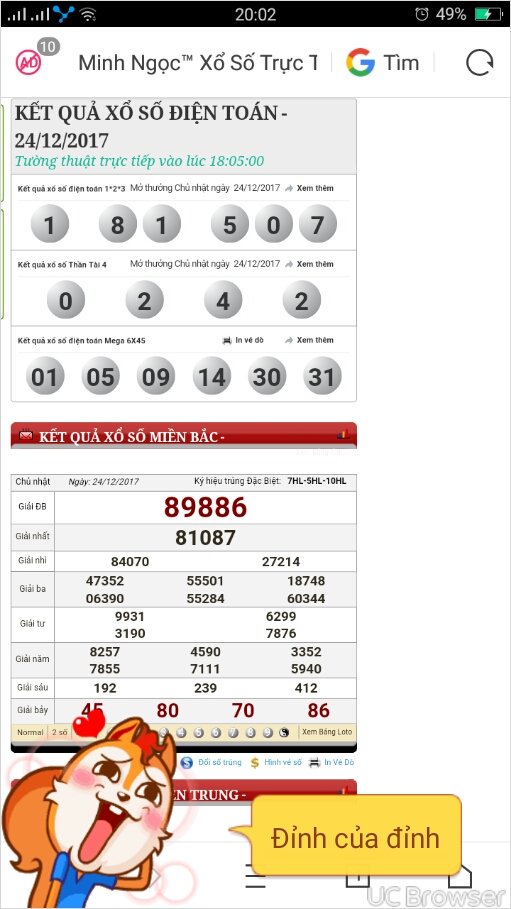Switch the loto view to Normal
Image resolution: width=511 pixels, height=909 pixels.
[x=30, y=732]
